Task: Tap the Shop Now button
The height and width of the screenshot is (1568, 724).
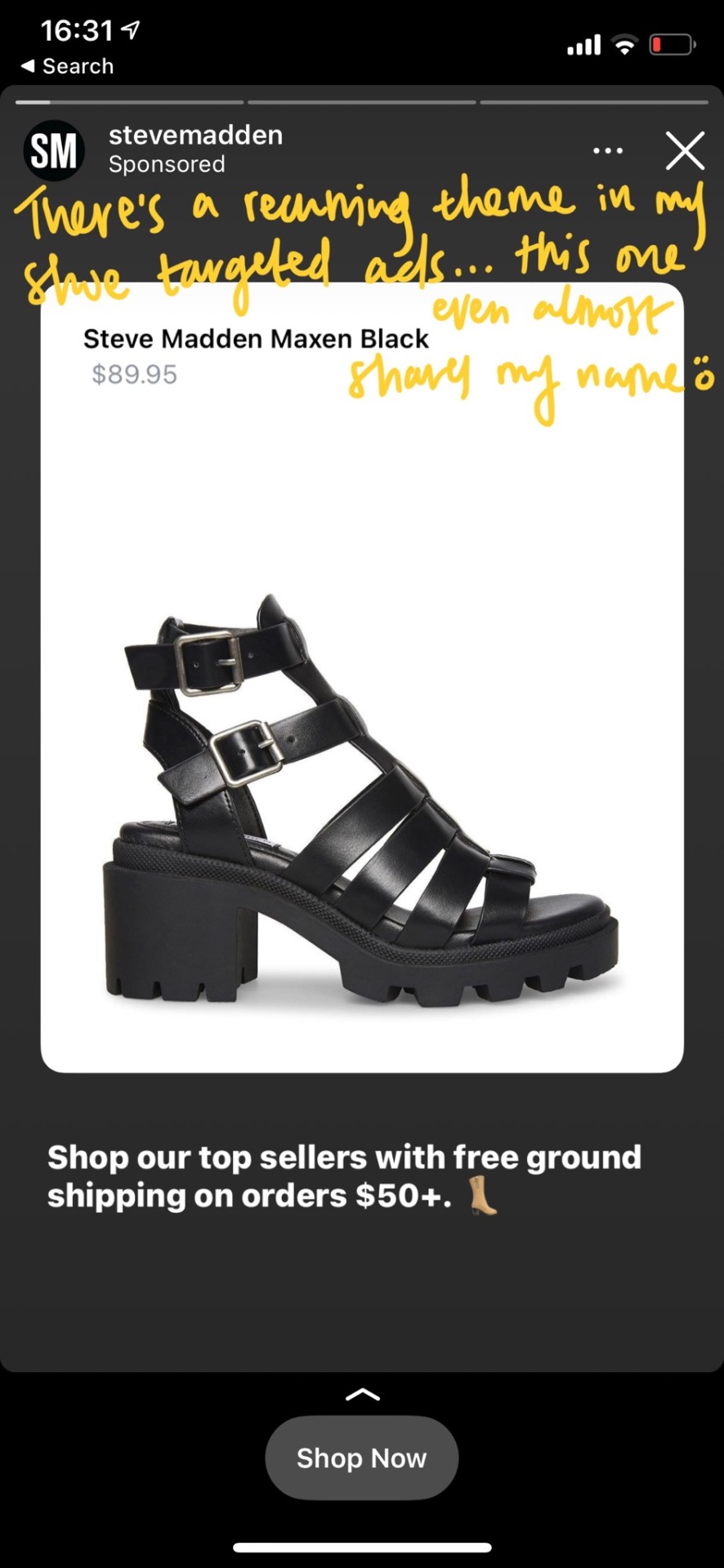Action: pyautogui.click(x=361, y=1458)
